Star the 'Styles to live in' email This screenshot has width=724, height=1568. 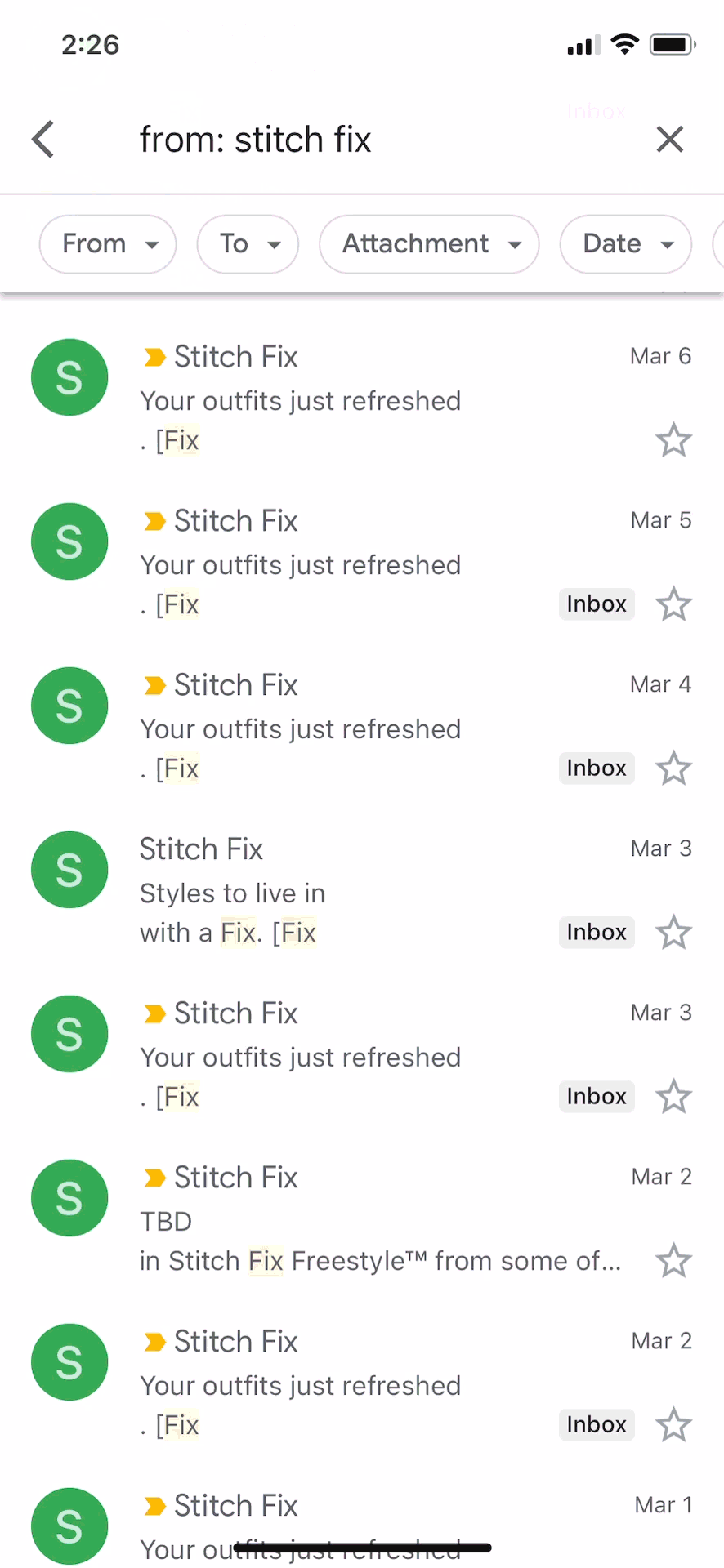[673, 933]
